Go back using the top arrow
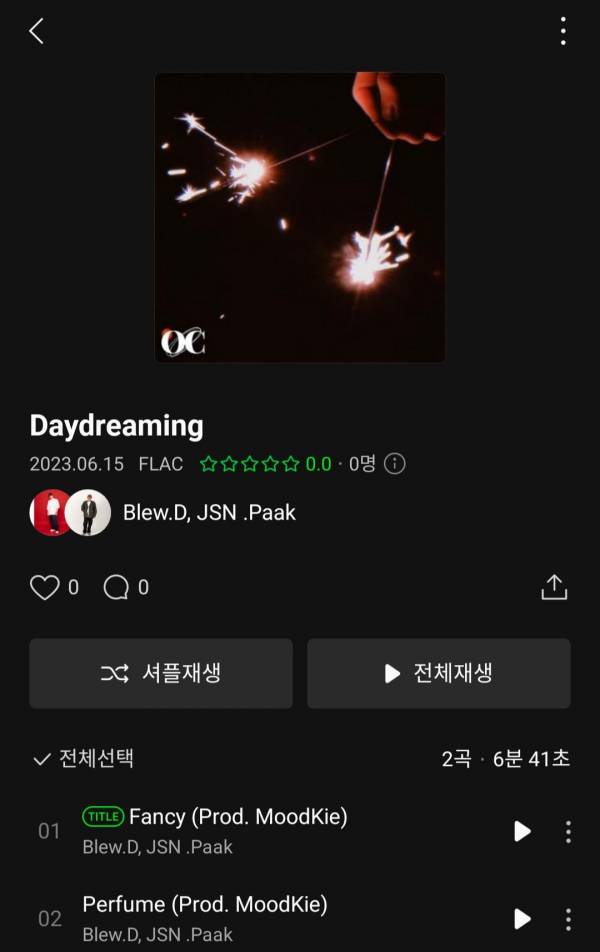The image size is (600, 952). [36, 32]
